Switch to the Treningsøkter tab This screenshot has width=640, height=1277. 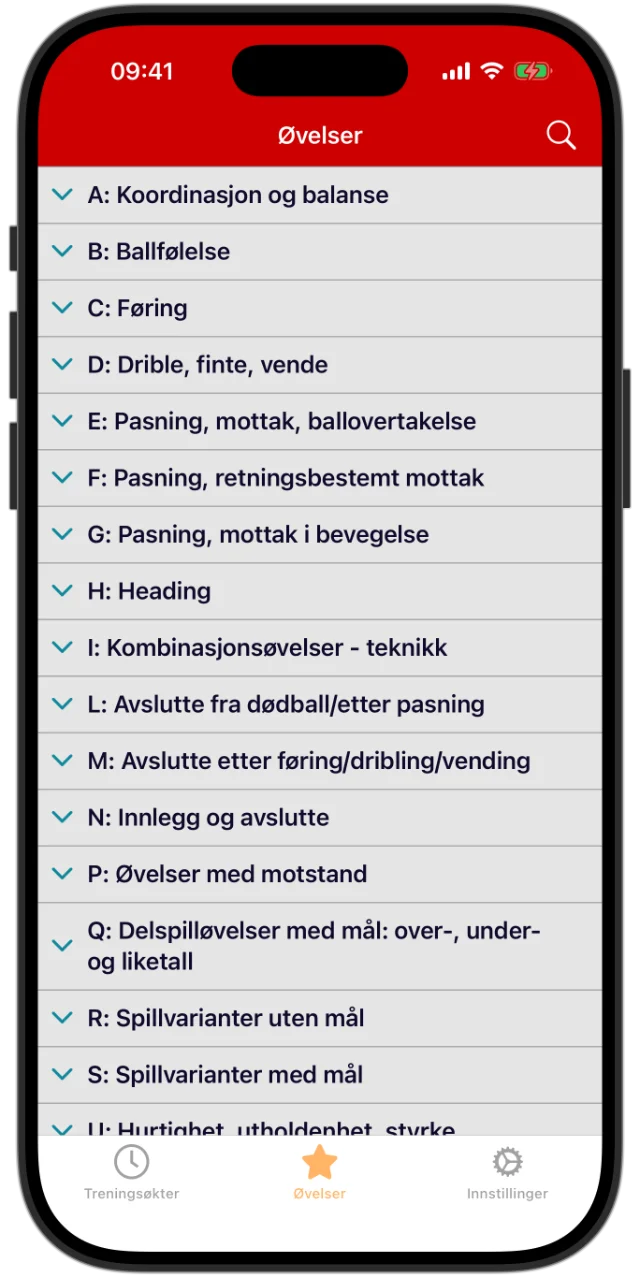pos(131,1174)
